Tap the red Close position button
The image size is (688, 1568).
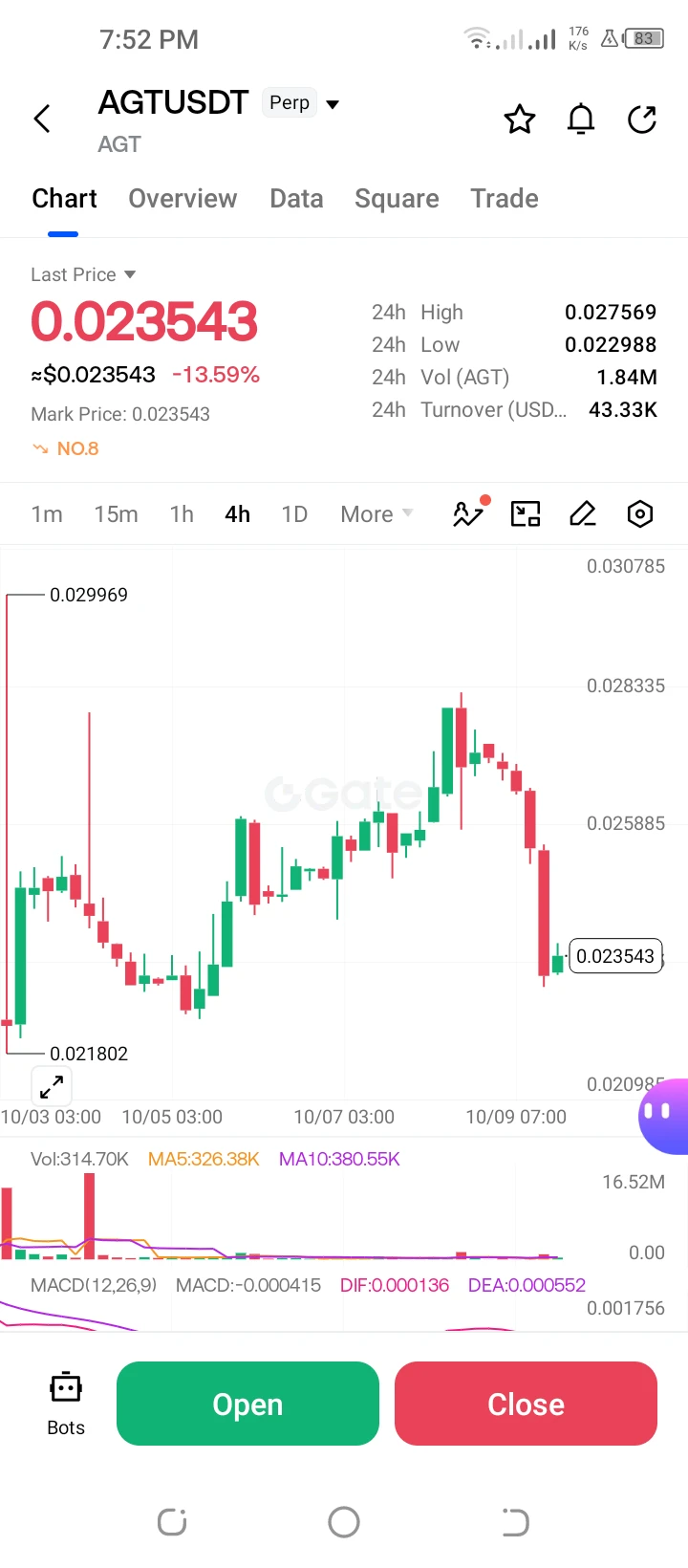pyautogui.click(x=526, y=1404)
